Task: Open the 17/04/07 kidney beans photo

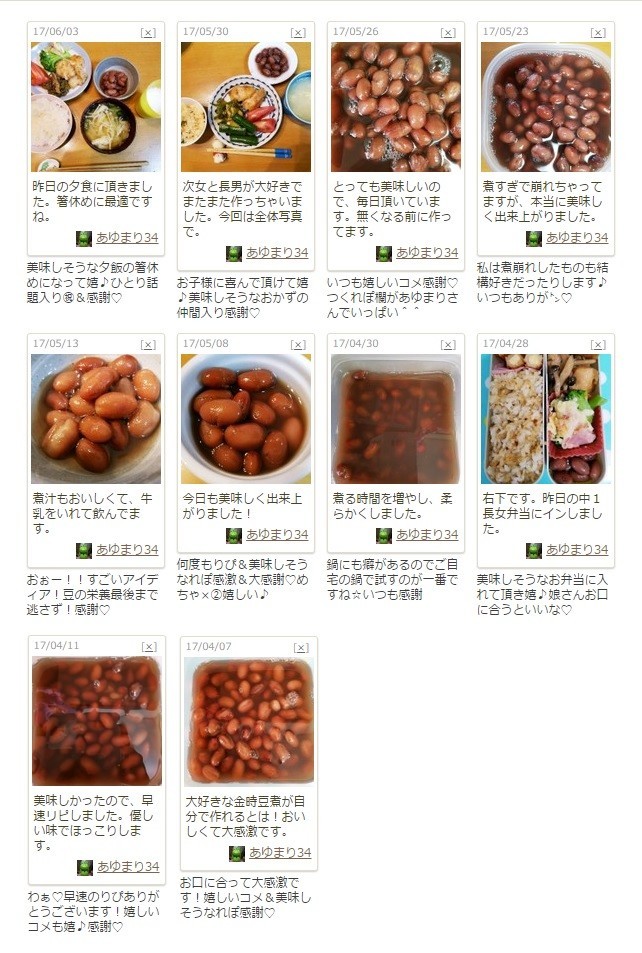Action: [x=249, y=720]
